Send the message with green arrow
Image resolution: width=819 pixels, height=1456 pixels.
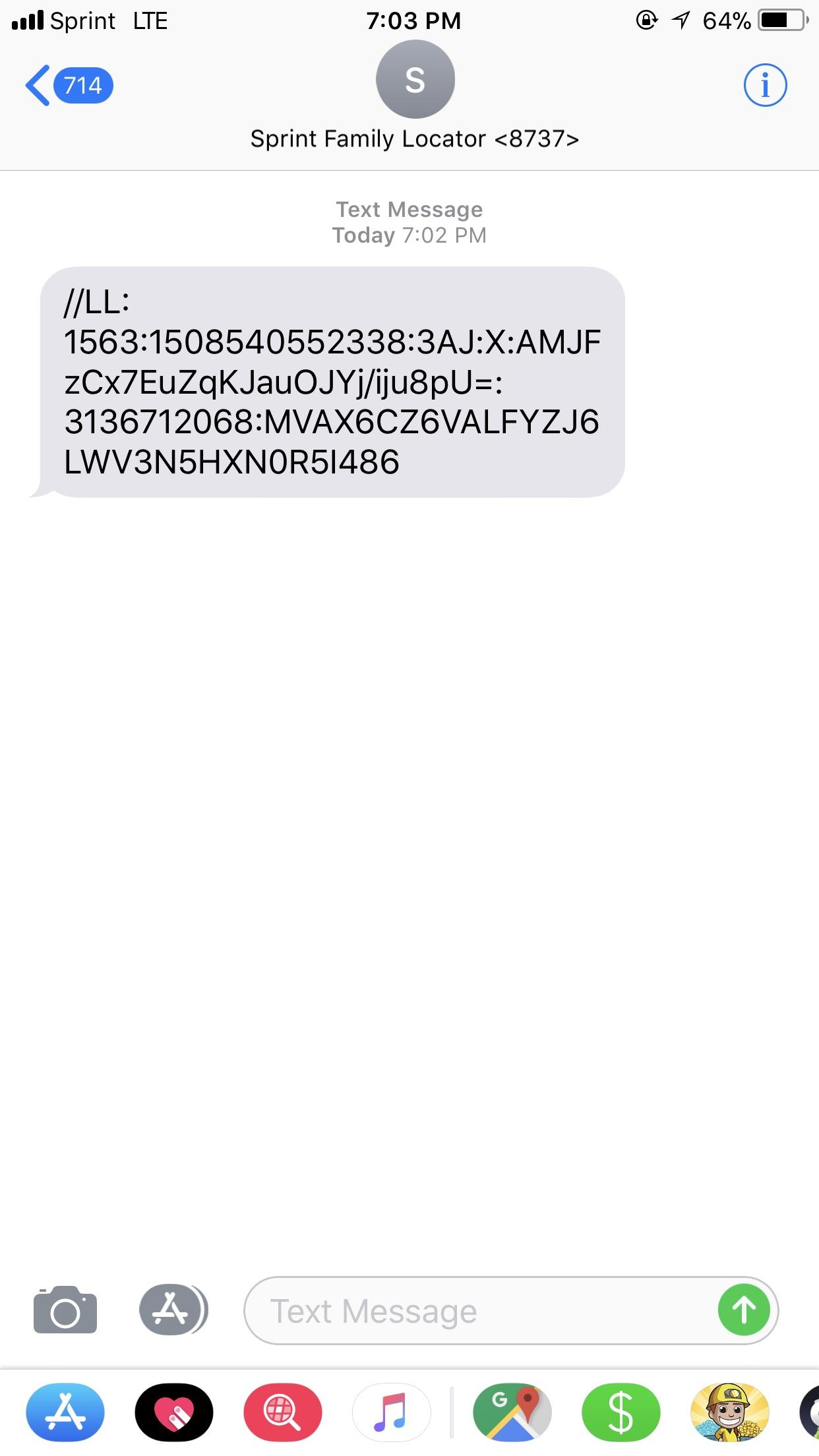pyautogui.click(x=744, y=1310)
